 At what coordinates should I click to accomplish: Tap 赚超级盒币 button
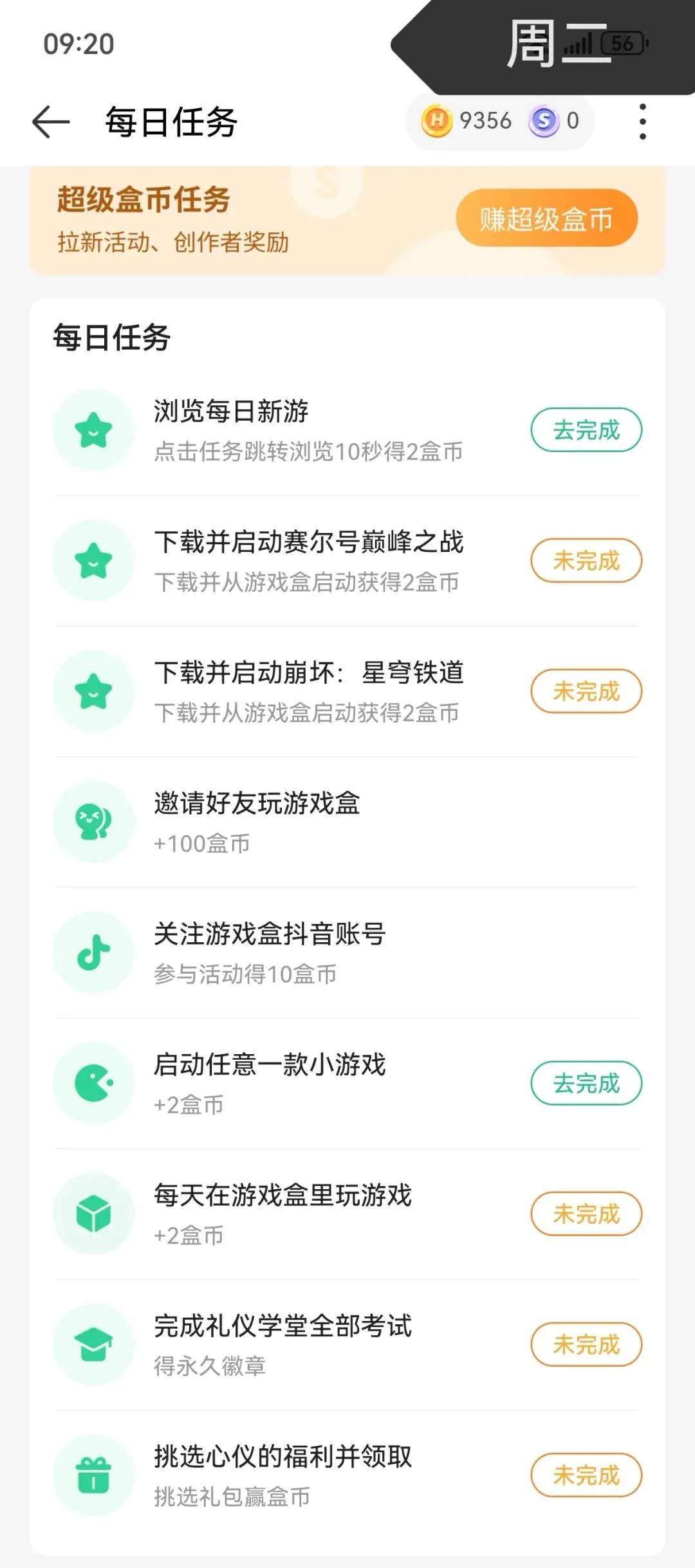[x=546, y=219]
